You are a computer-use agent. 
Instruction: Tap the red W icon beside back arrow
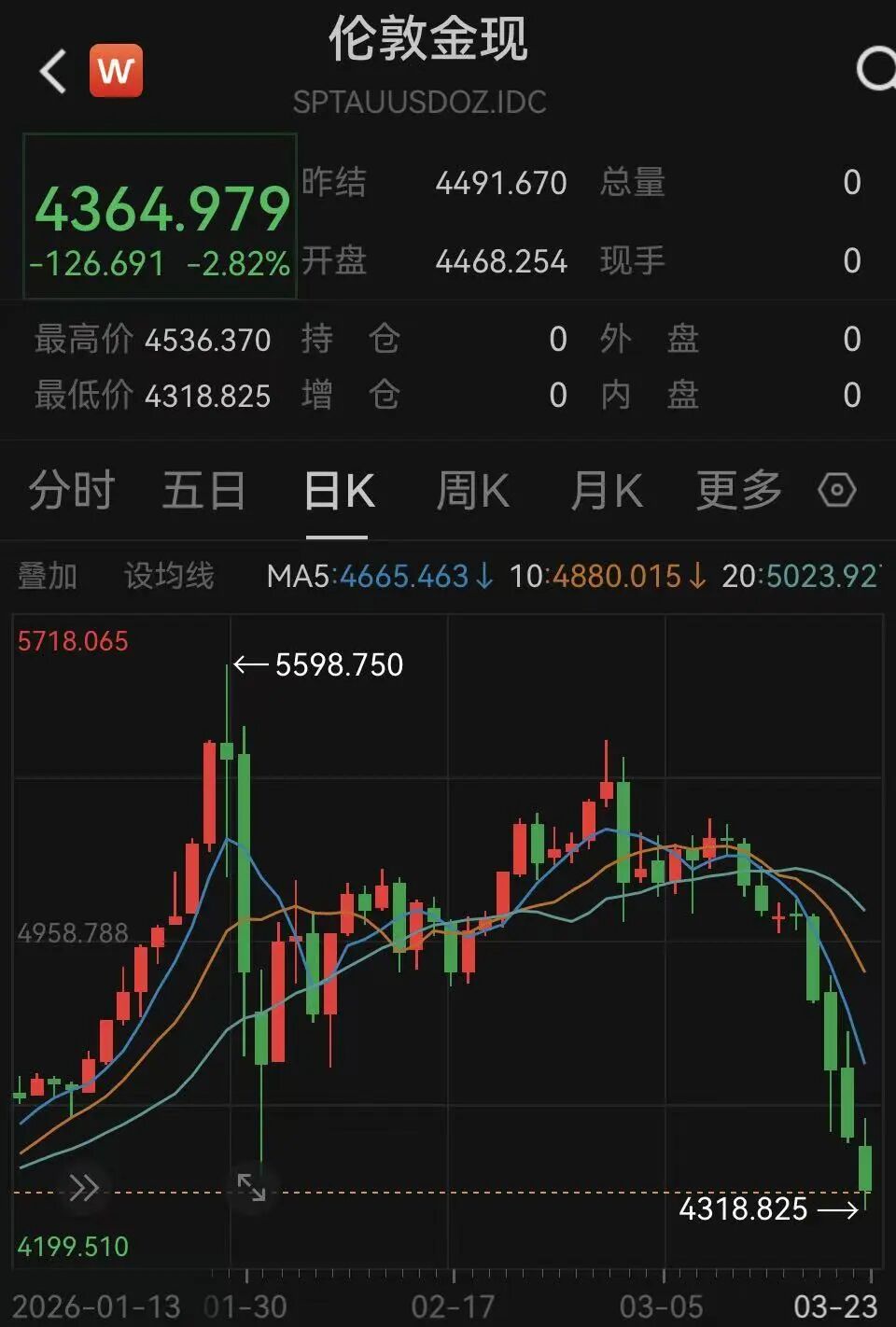[116, 71]
